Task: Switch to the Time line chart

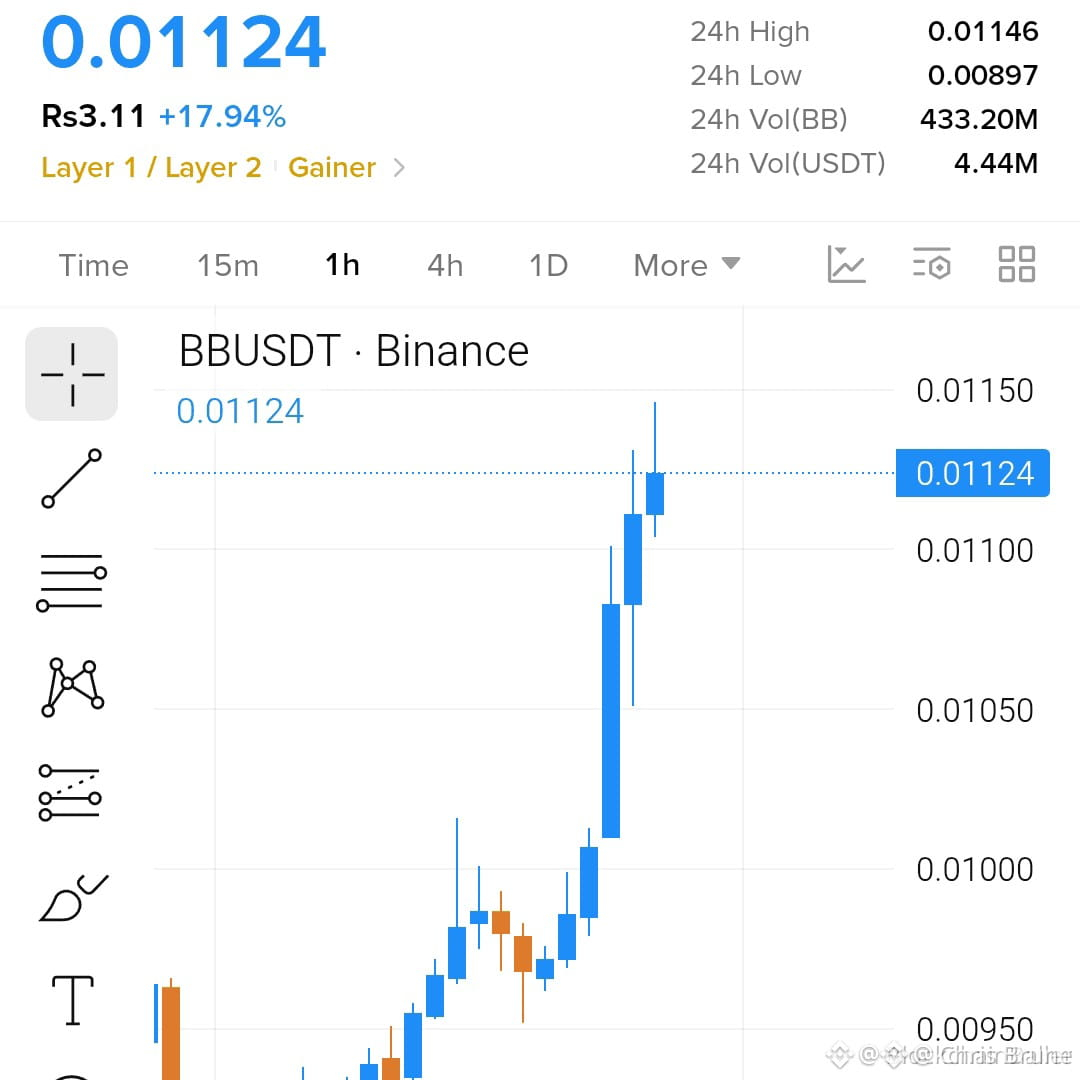Action: [94, 265]
